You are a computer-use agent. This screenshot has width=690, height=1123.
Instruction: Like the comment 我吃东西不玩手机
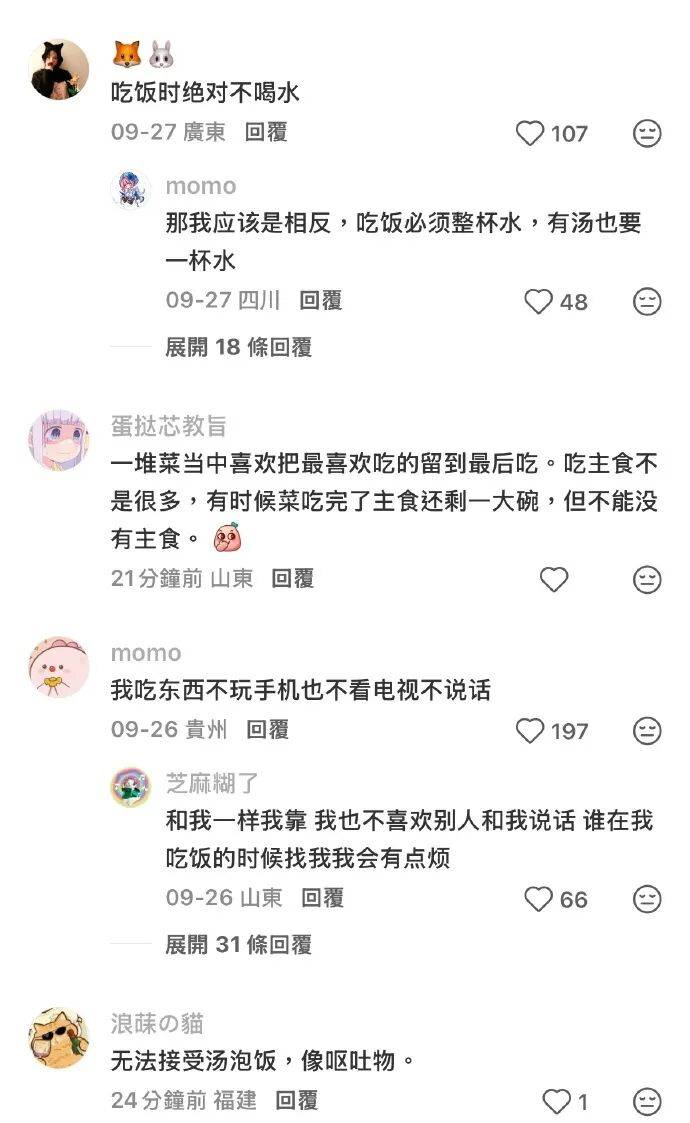point(531,731)
